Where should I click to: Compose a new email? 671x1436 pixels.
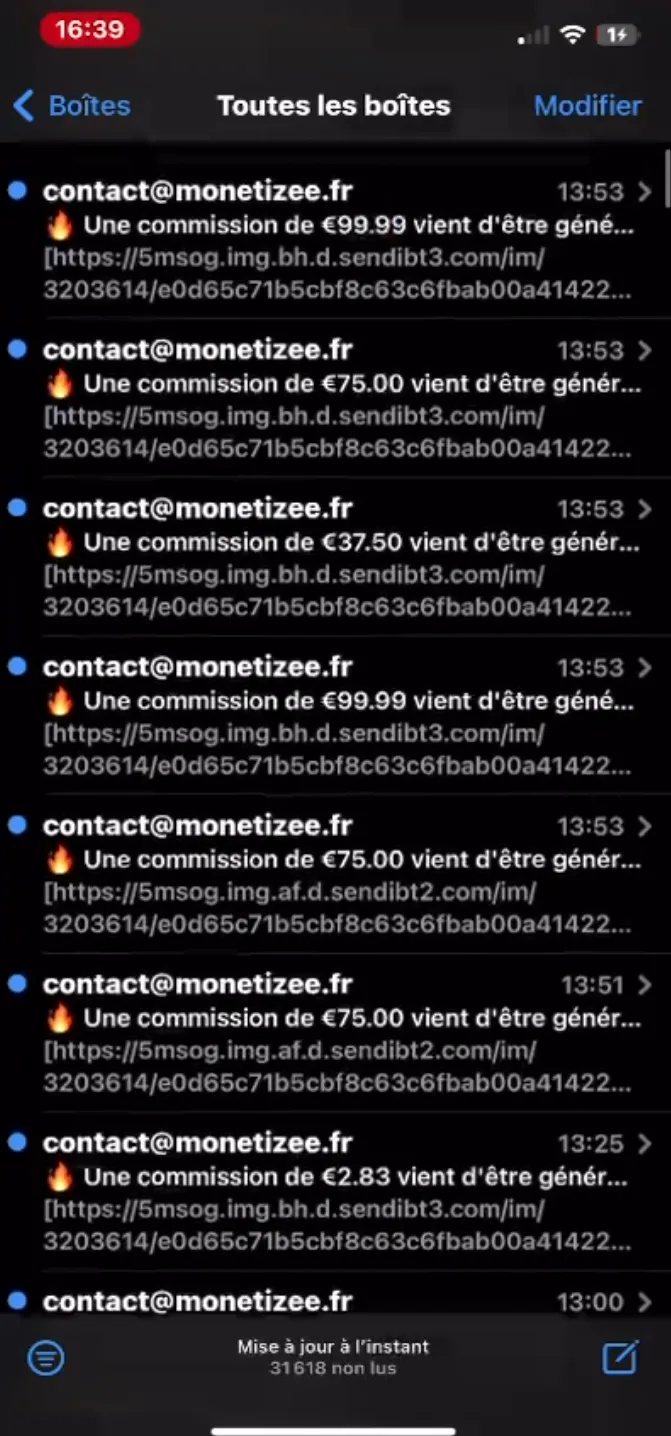click(620, 1357)
